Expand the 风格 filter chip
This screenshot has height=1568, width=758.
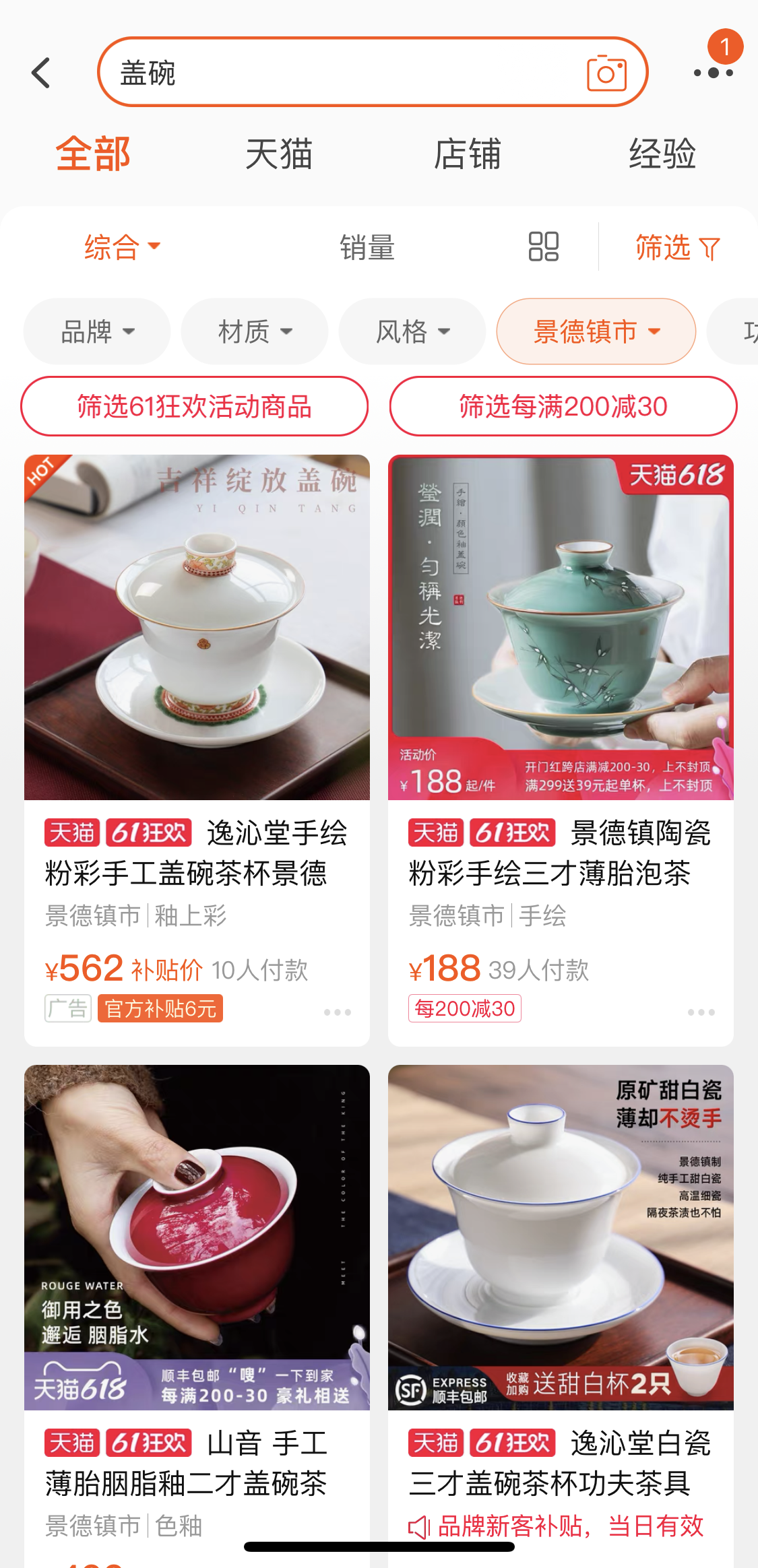(x=412, y=331)
